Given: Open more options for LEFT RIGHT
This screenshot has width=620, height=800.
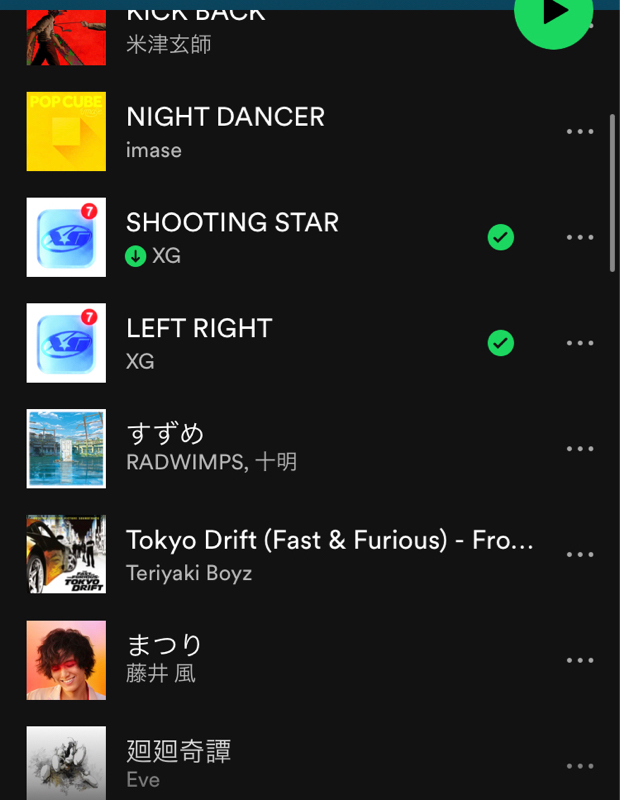Looking at the screenshot, I should (x=580, y=343).
